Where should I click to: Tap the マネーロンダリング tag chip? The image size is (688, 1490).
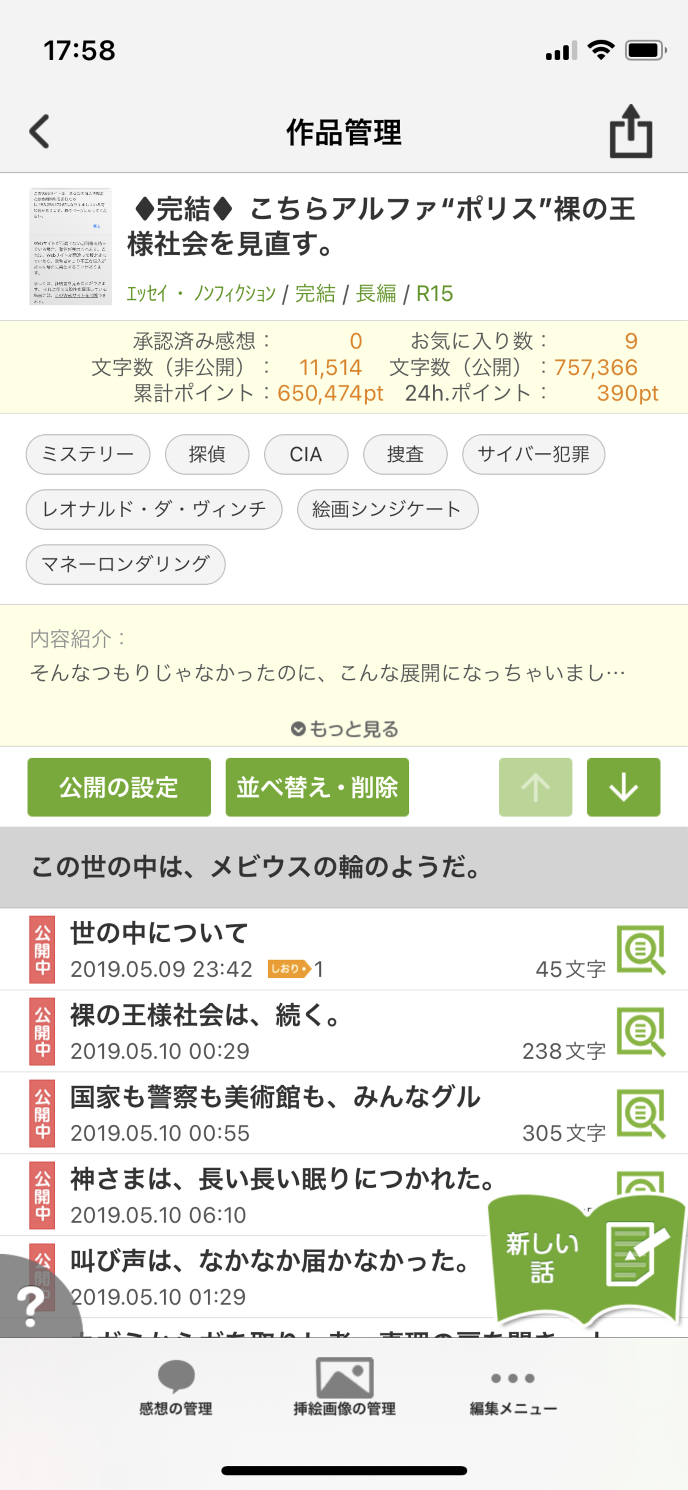(x=125, y=564)
